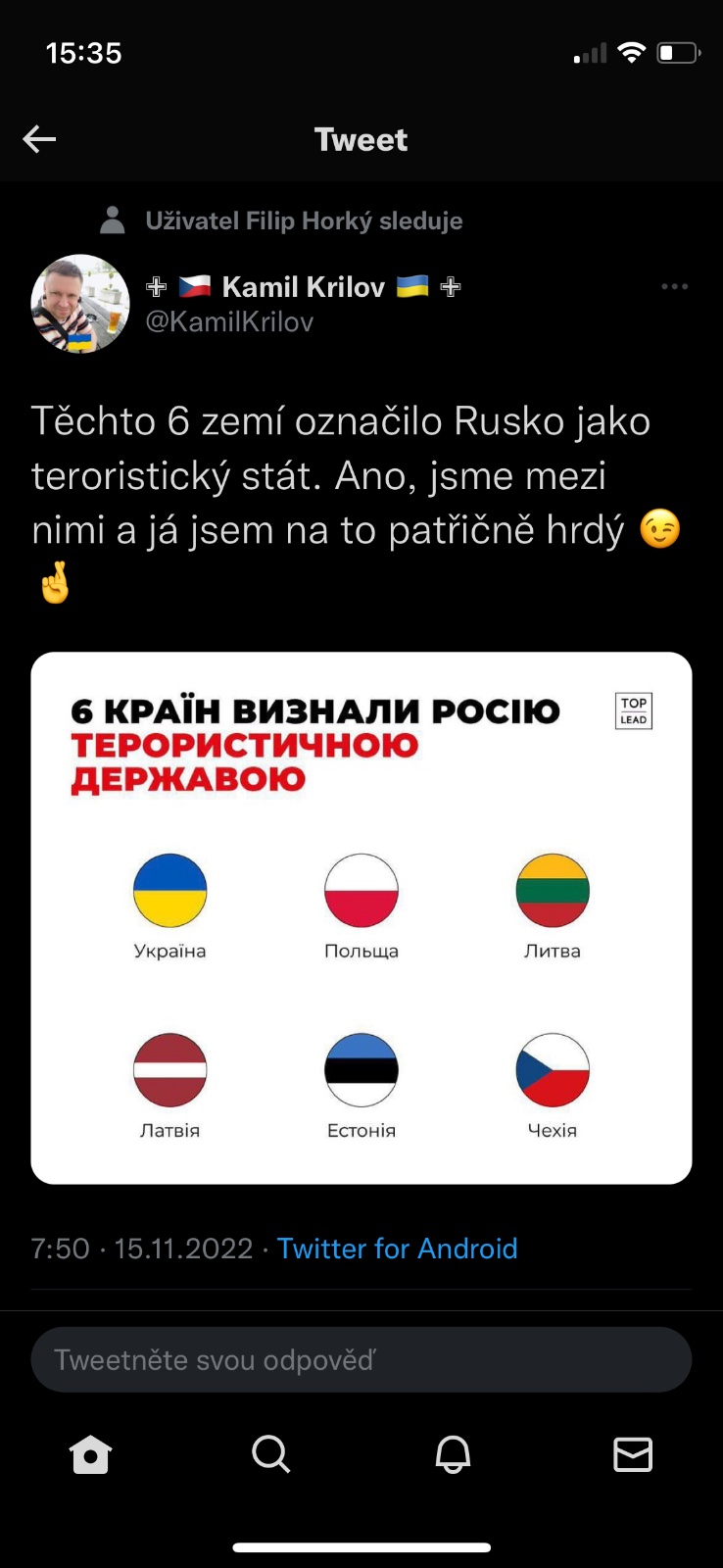The image size is (723, 1568).
Task: Open the Search tab
Action: click(x=271, y=1454)
